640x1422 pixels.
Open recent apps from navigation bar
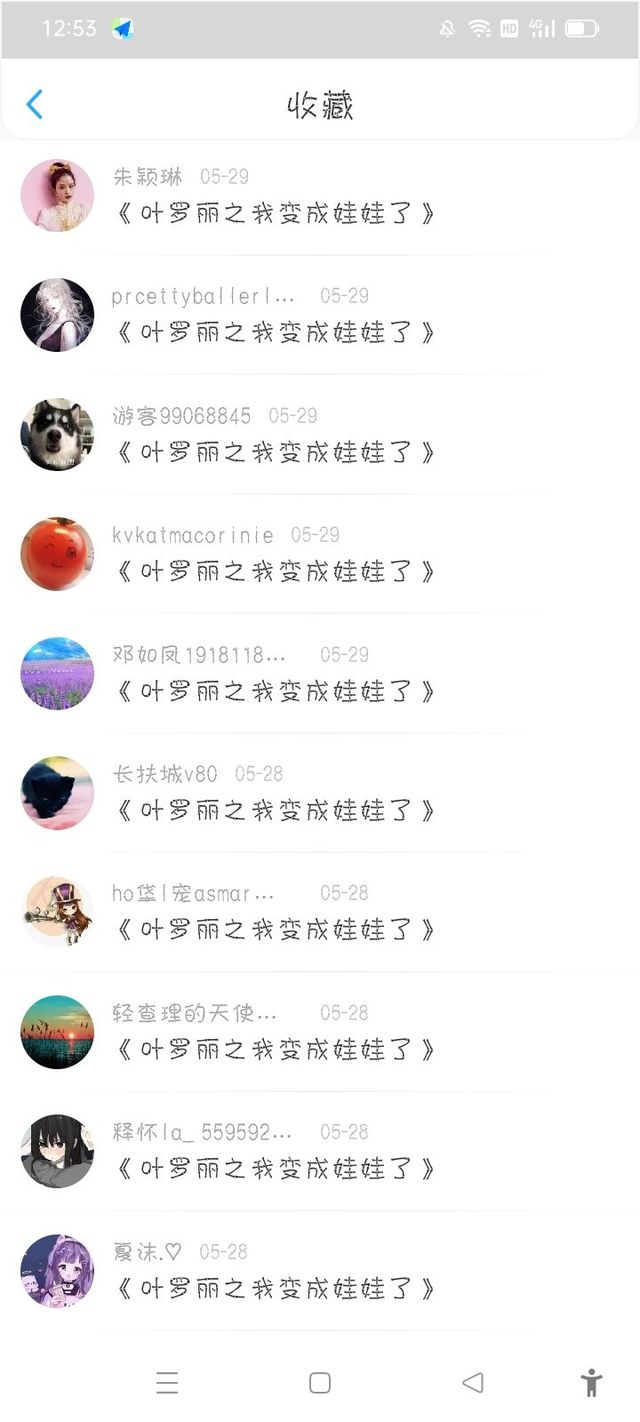point(167,1383)
